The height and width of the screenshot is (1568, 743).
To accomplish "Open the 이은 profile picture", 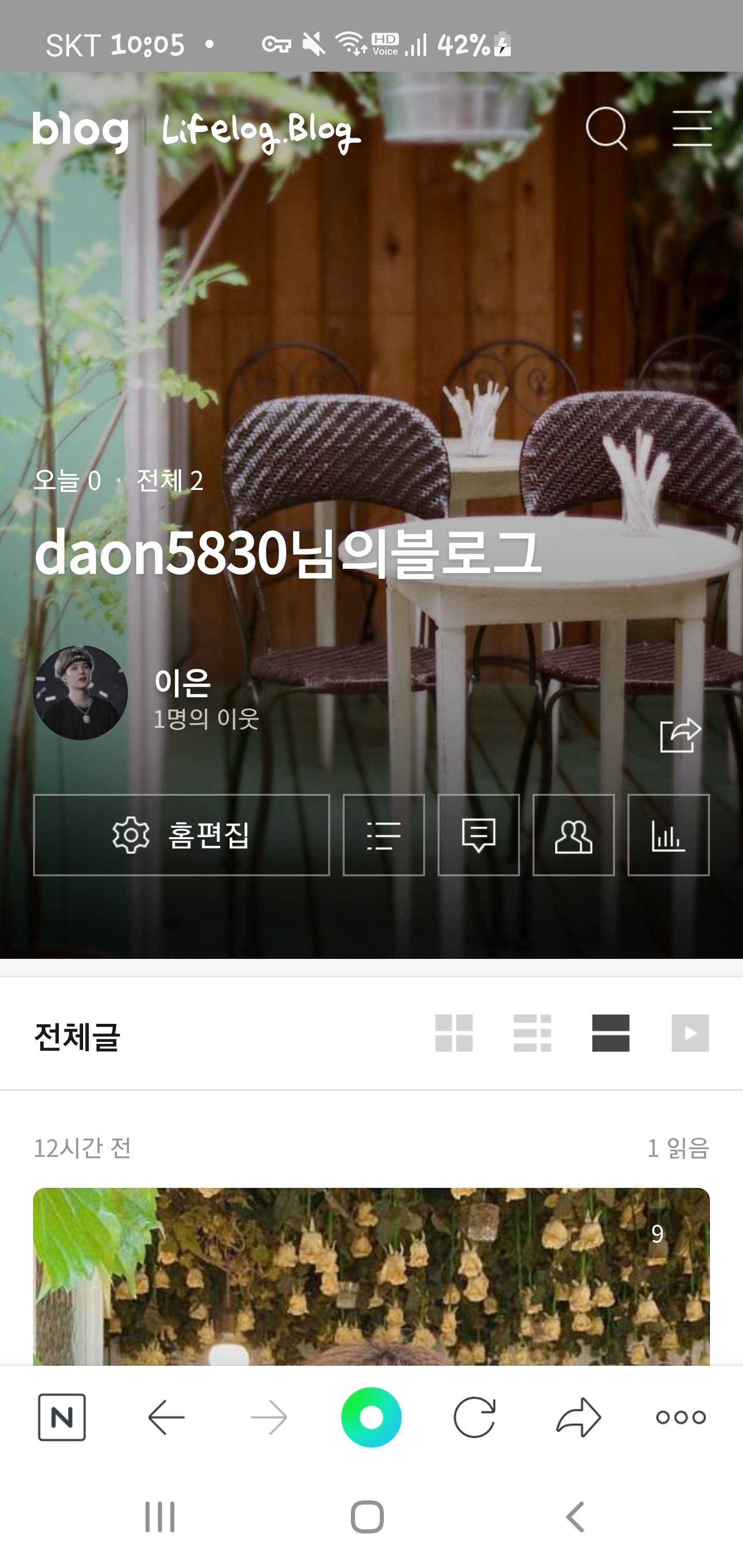I will tap(80, 693).
